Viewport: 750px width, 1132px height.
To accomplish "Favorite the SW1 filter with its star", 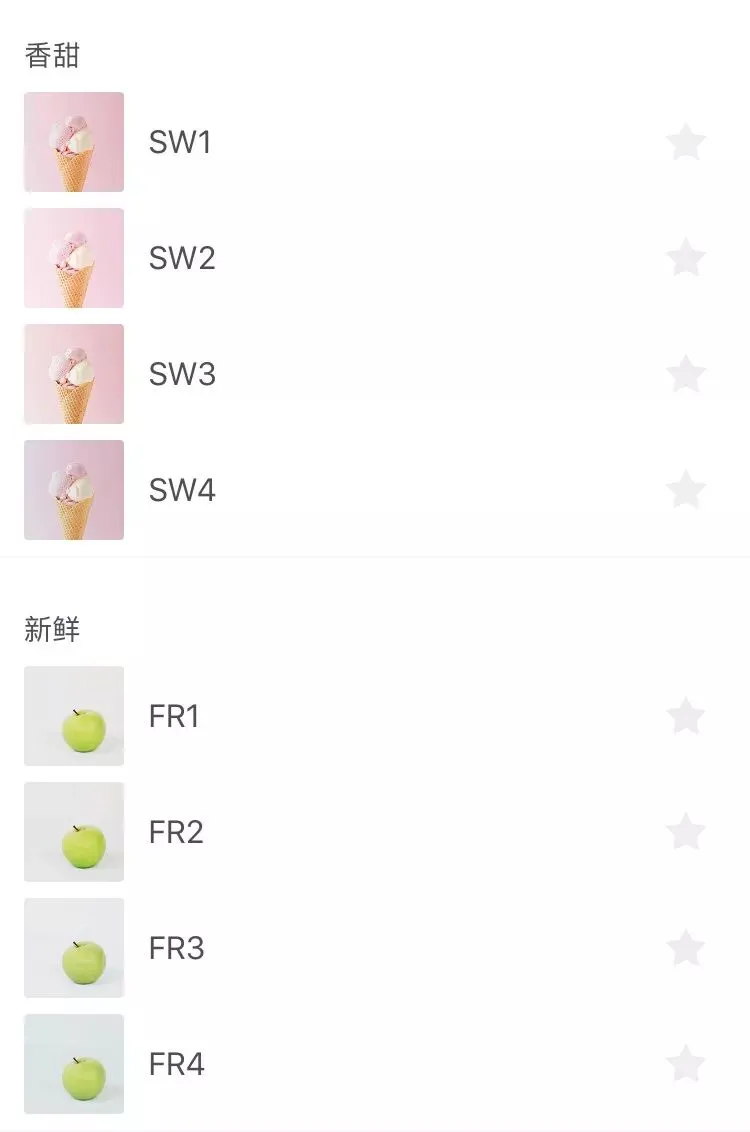I will click(x=686, y=142).
